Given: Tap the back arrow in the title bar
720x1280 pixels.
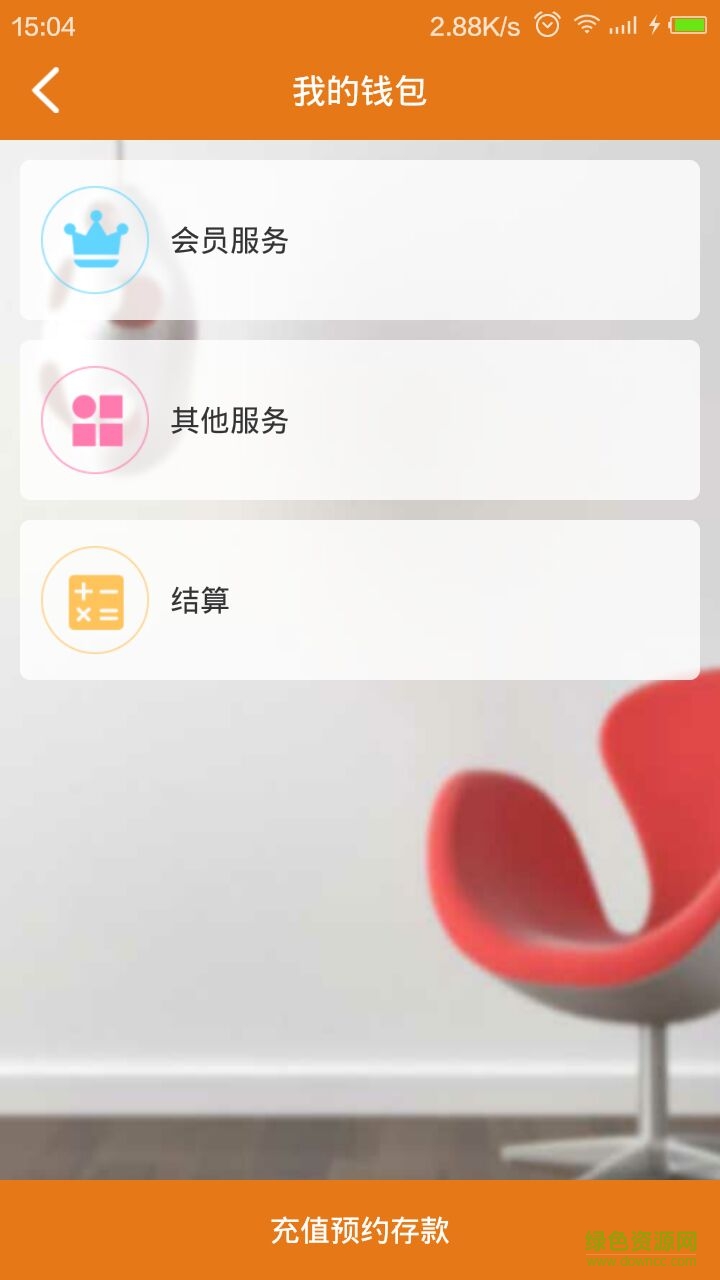Looking at the screenshot, I should point(44,89).
